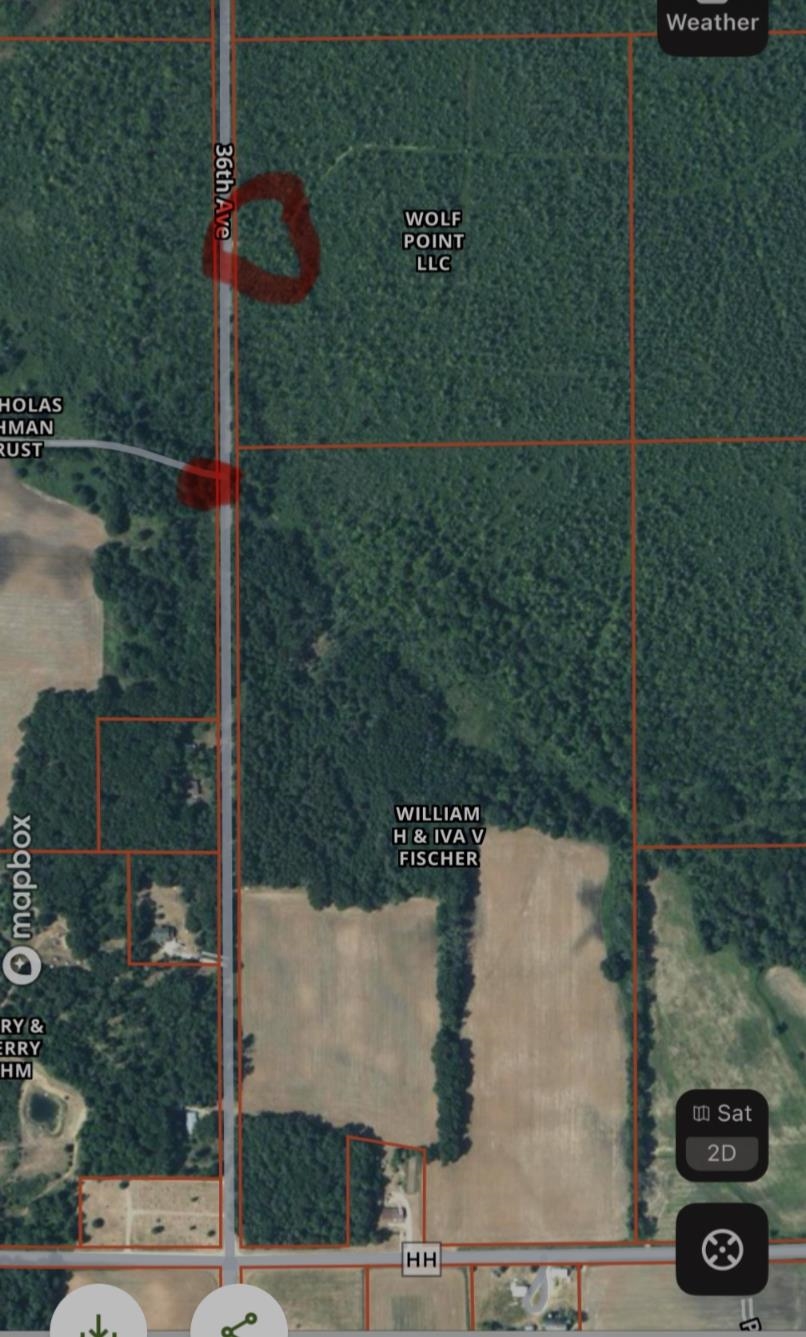Share this map view

click(x=238, y=1318)
